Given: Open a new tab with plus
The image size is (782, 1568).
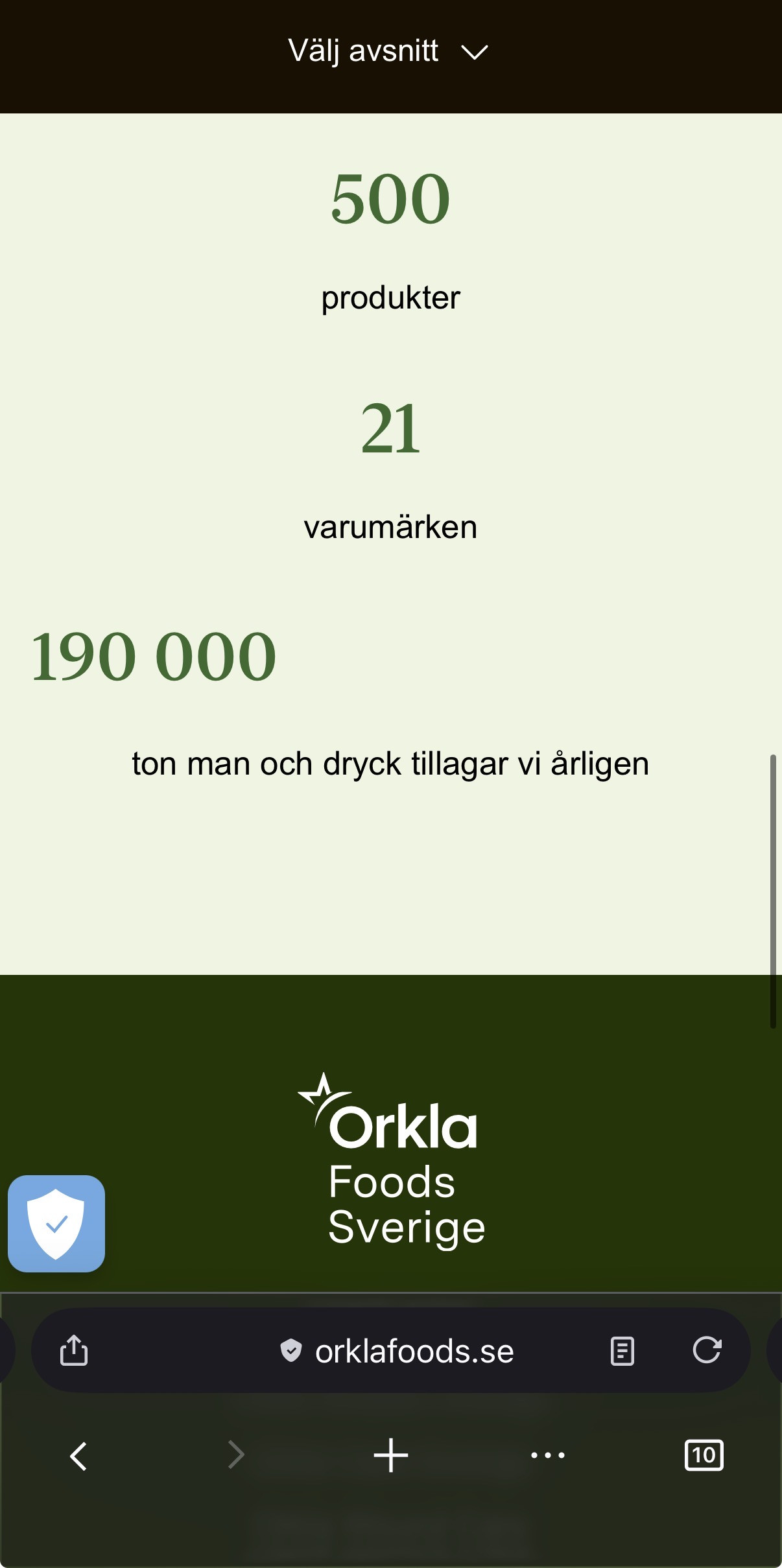Looking at the screenshot, I should click(x=391, y=1455).
